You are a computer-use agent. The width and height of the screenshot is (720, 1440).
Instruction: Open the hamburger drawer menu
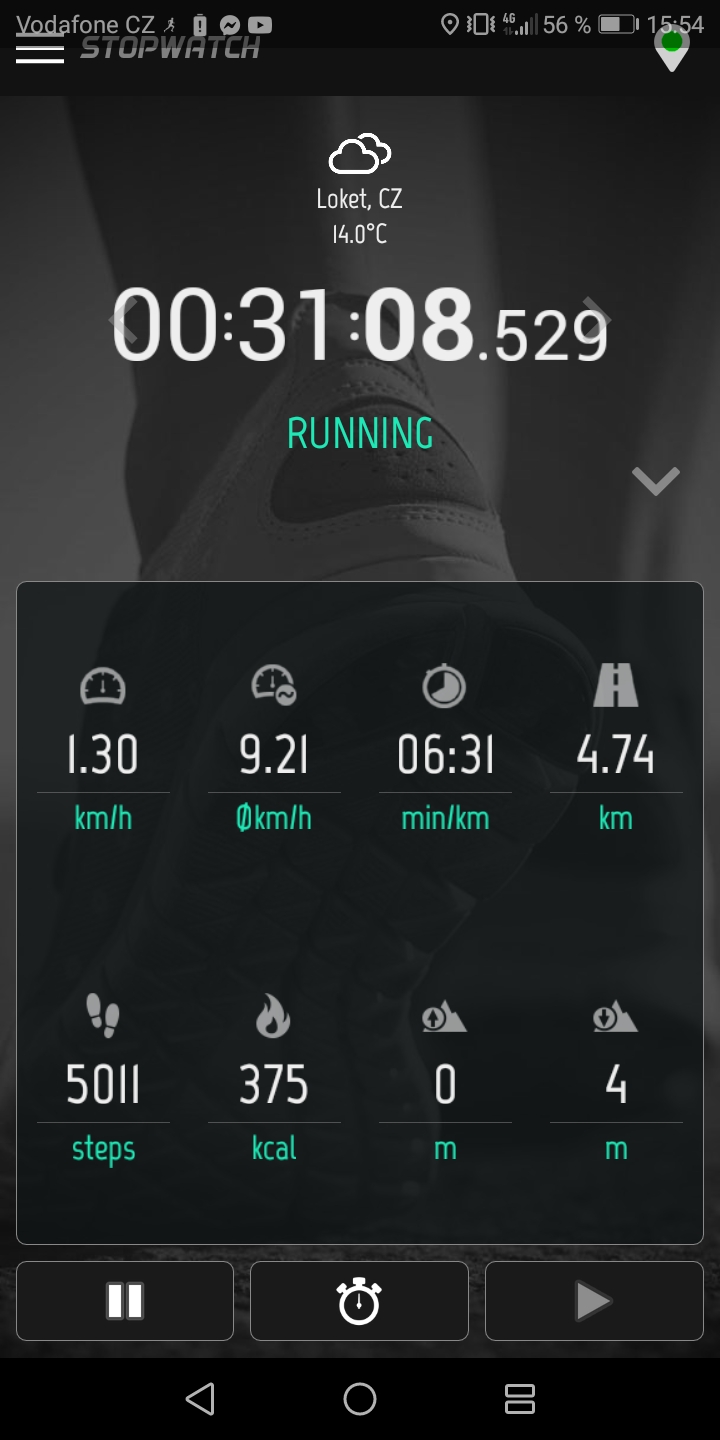pos(40,48)
